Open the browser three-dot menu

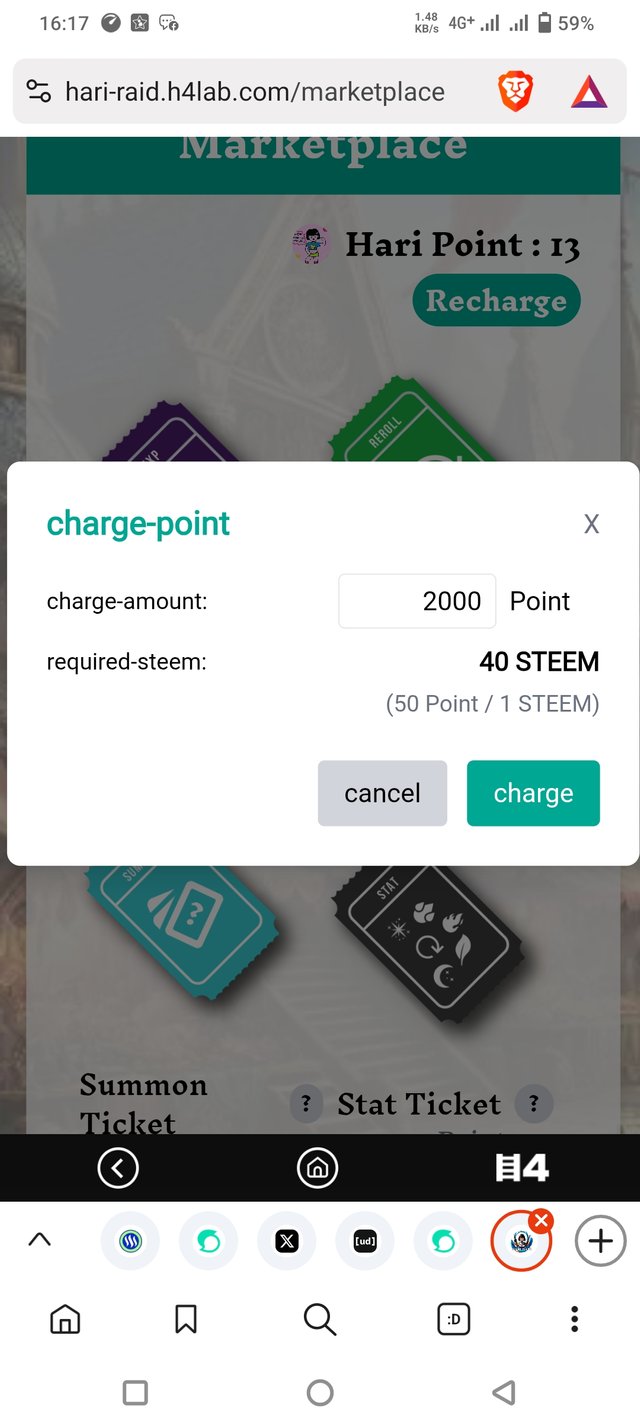click(574, 1320)
